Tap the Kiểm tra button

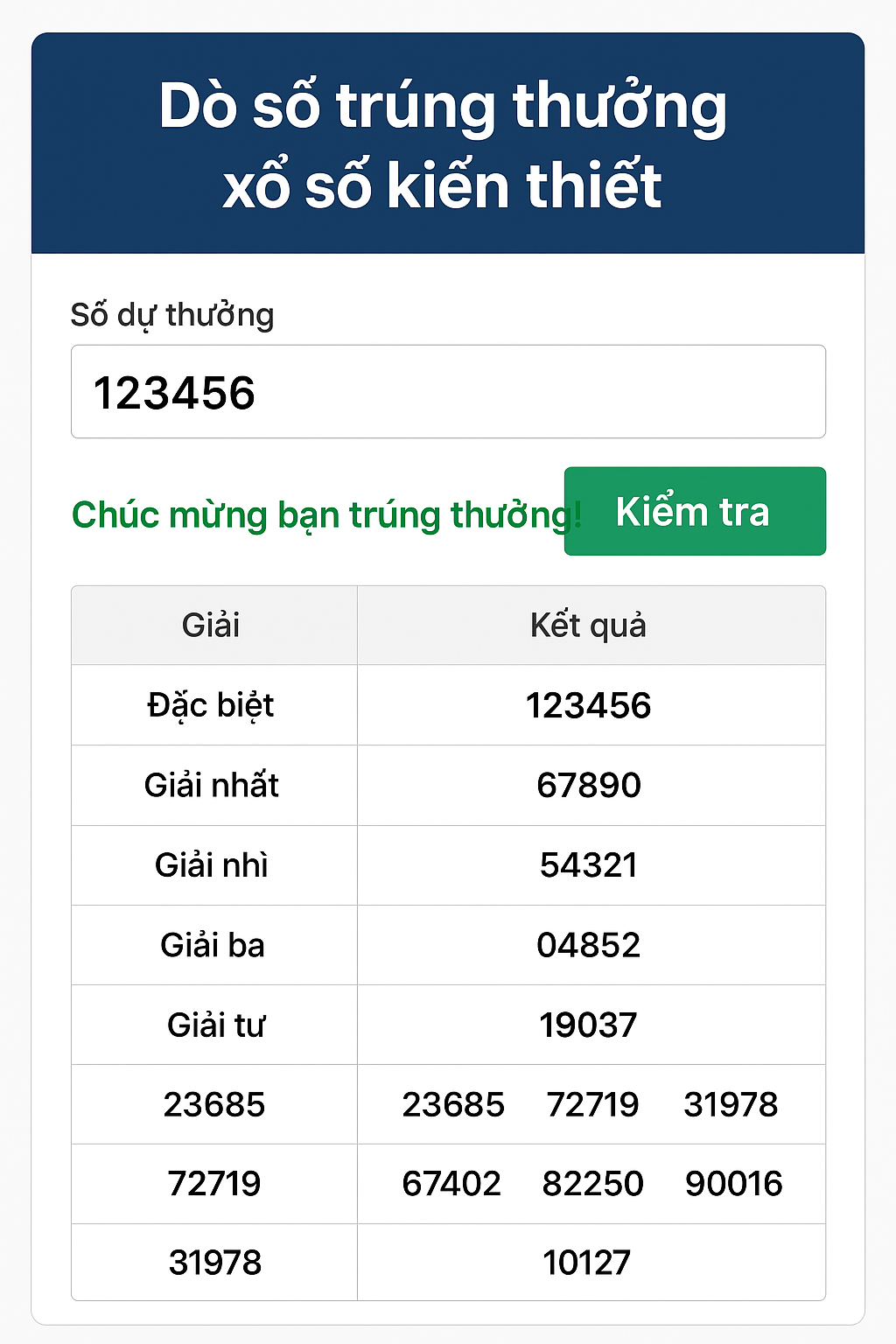pyautogui.click(x=695, y=511)
